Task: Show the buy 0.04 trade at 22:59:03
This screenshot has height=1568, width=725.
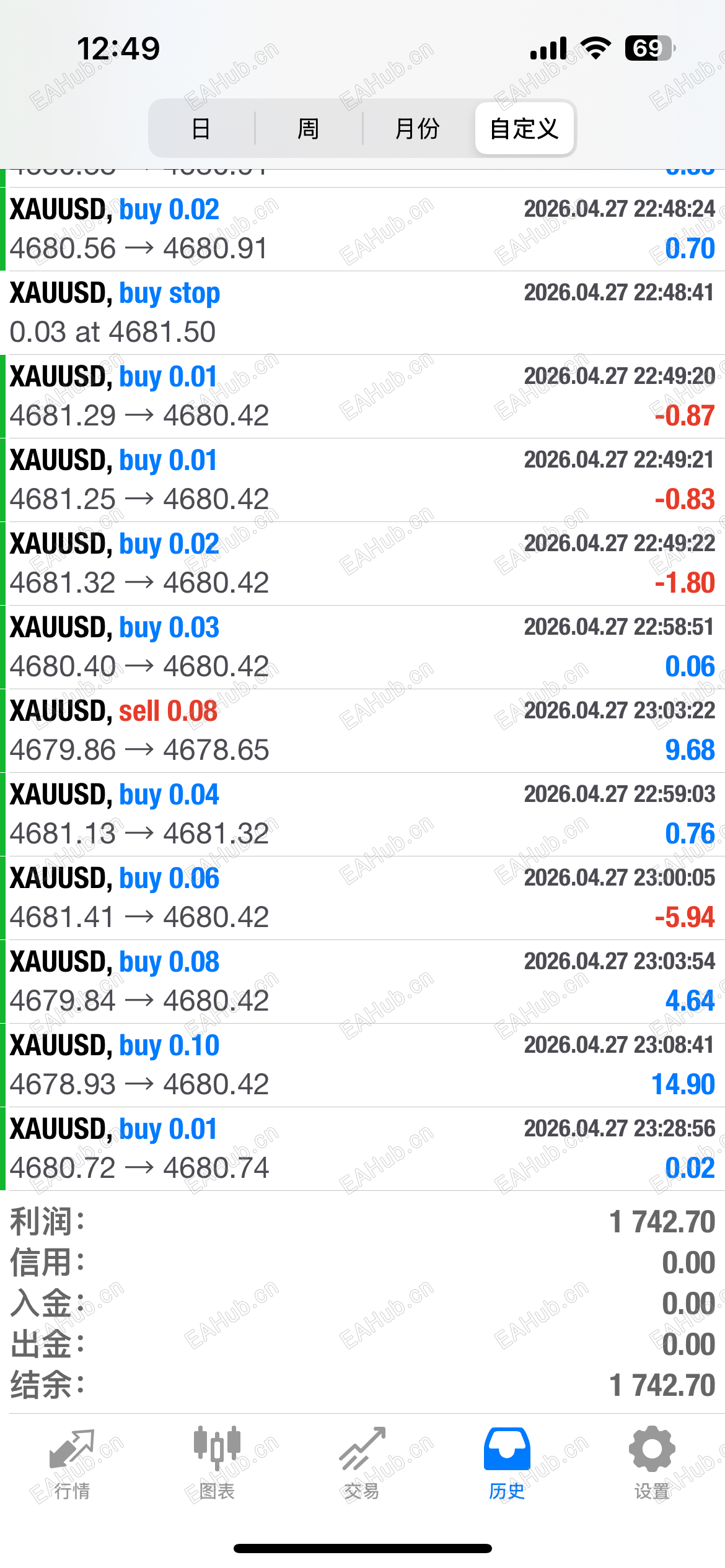Action: [362, 814]
